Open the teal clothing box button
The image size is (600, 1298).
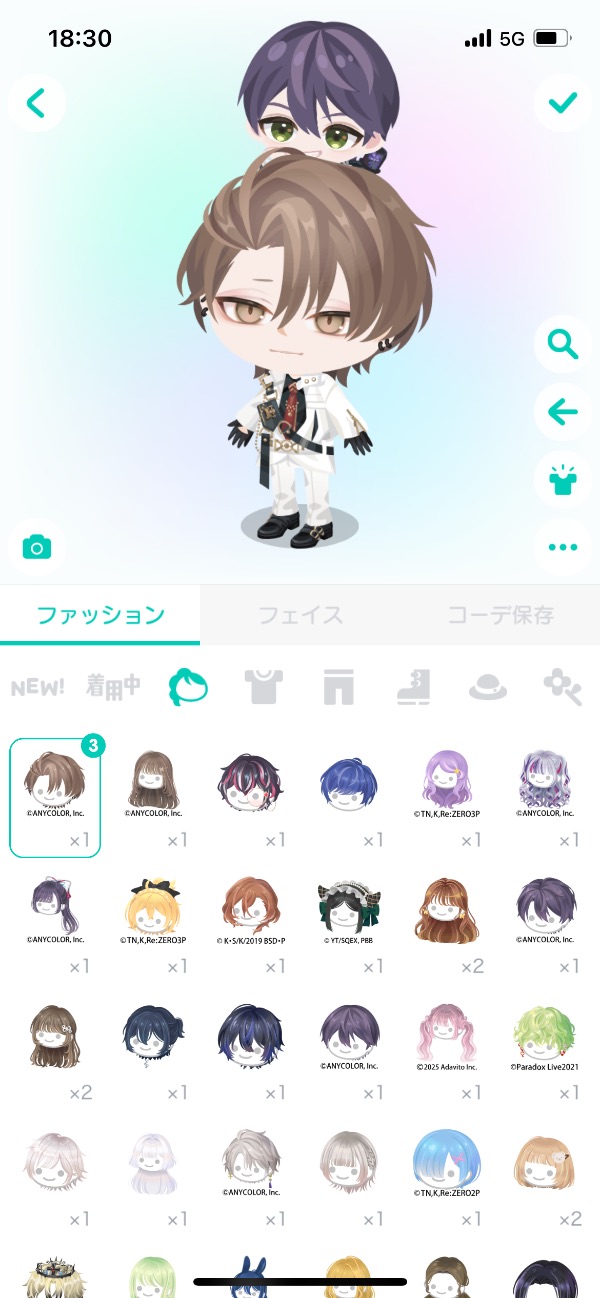point(563,479)
